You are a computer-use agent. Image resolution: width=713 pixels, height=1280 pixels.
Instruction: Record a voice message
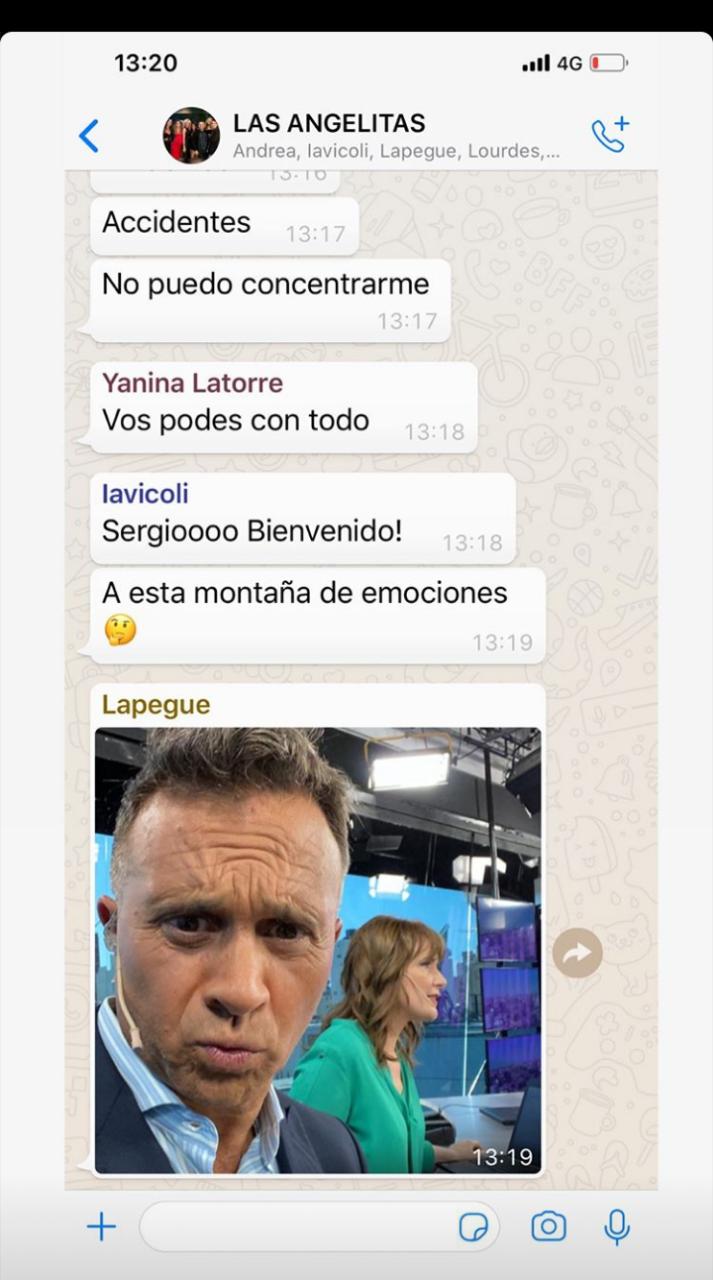tap(617, 1226)
